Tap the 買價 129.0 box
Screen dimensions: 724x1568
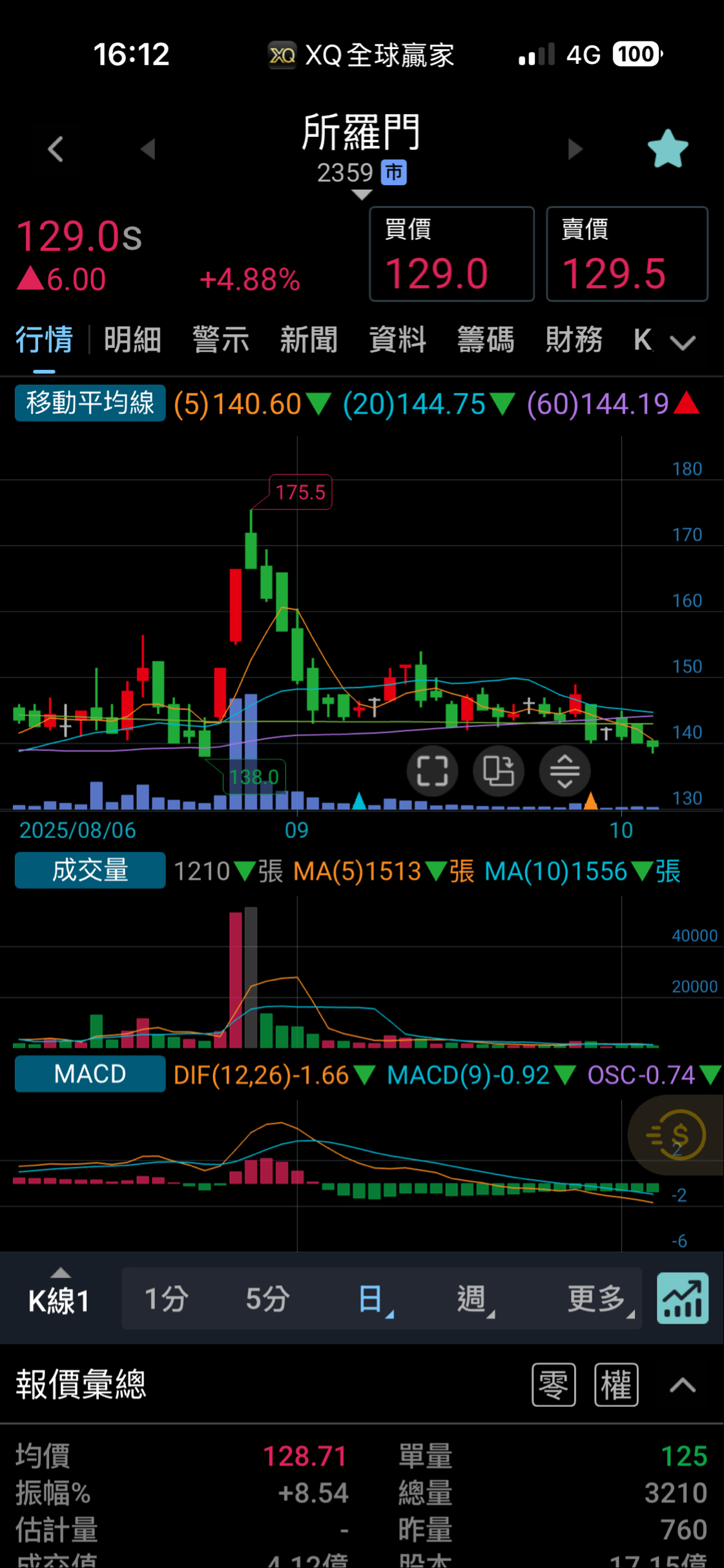point(451,254)
